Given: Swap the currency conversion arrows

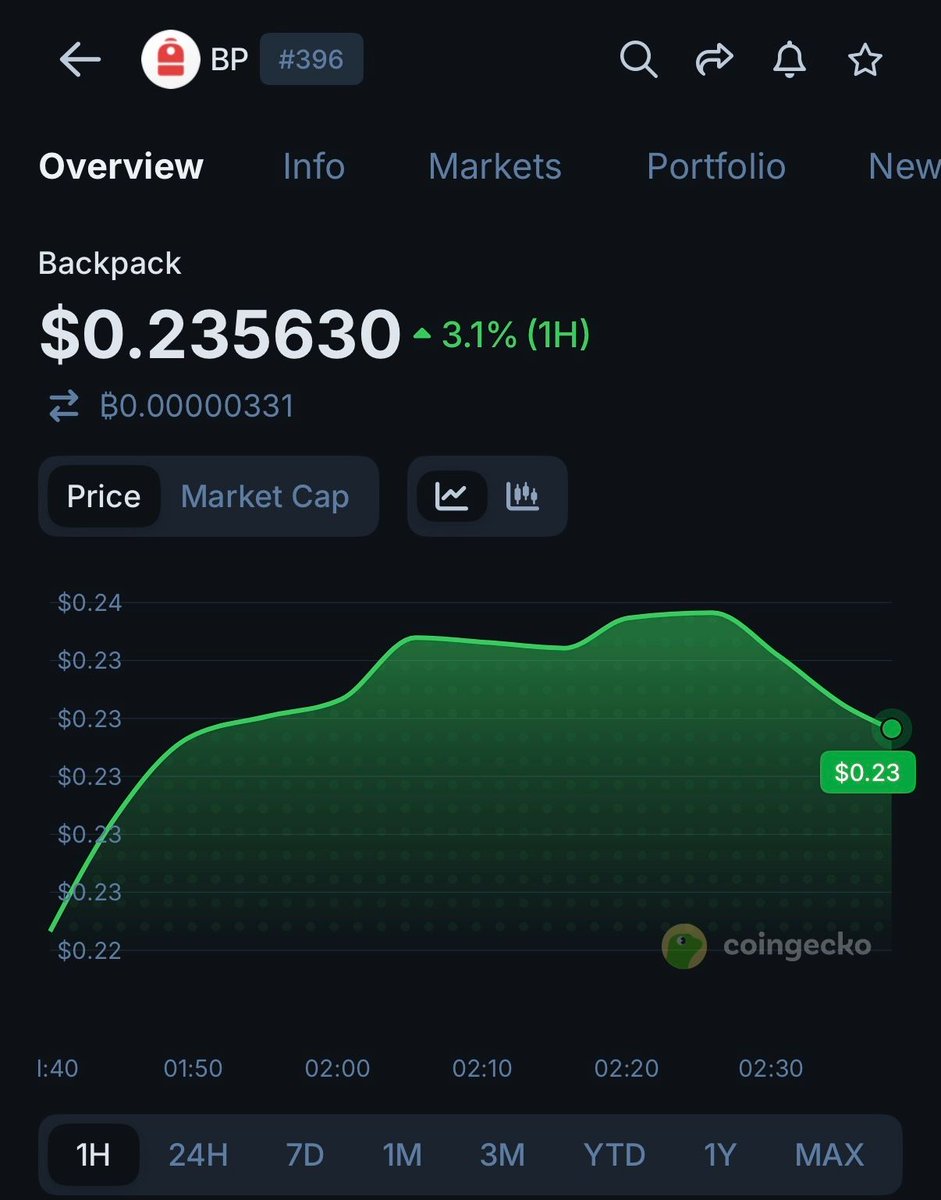Looking at the screenshot, I should coord(64,406).
